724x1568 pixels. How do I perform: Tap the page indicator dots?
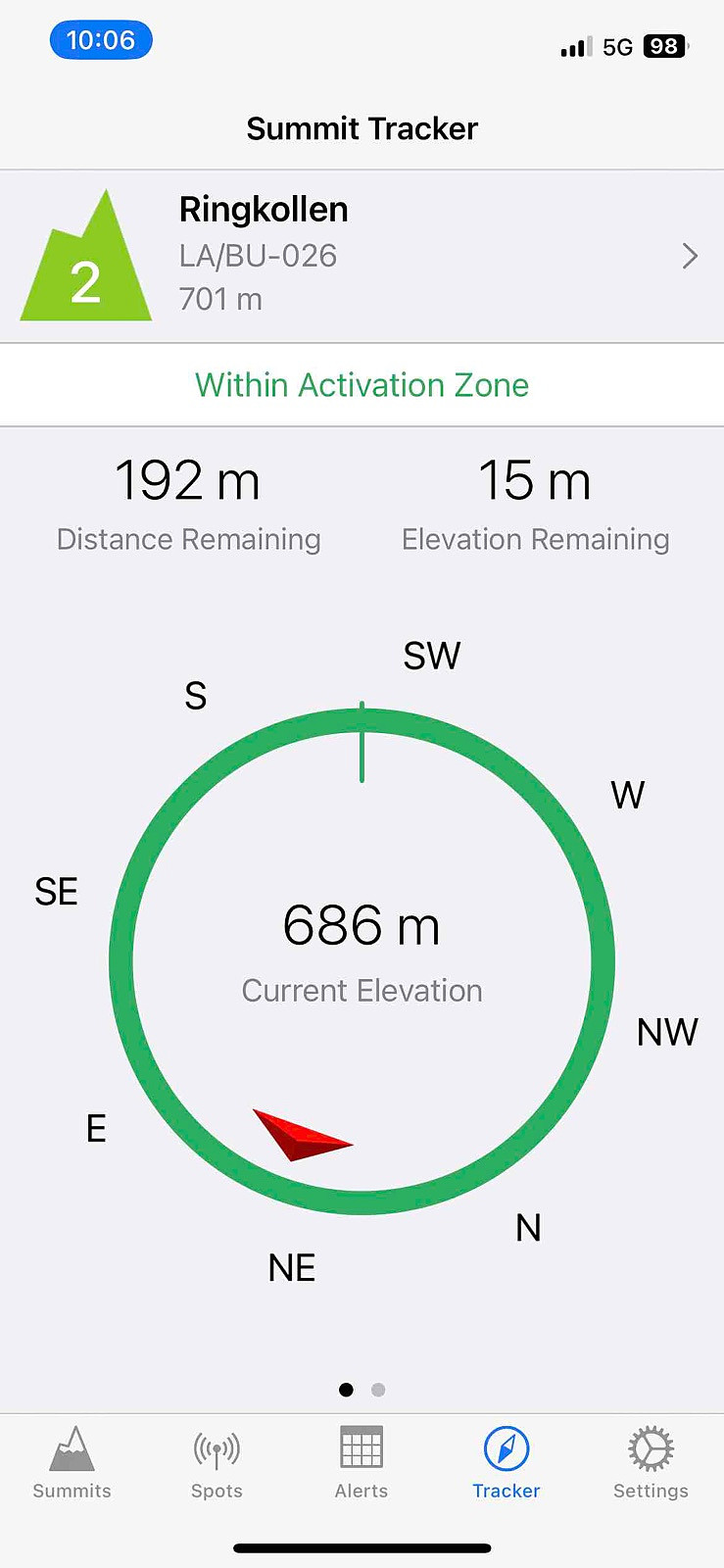[362, 1390]
